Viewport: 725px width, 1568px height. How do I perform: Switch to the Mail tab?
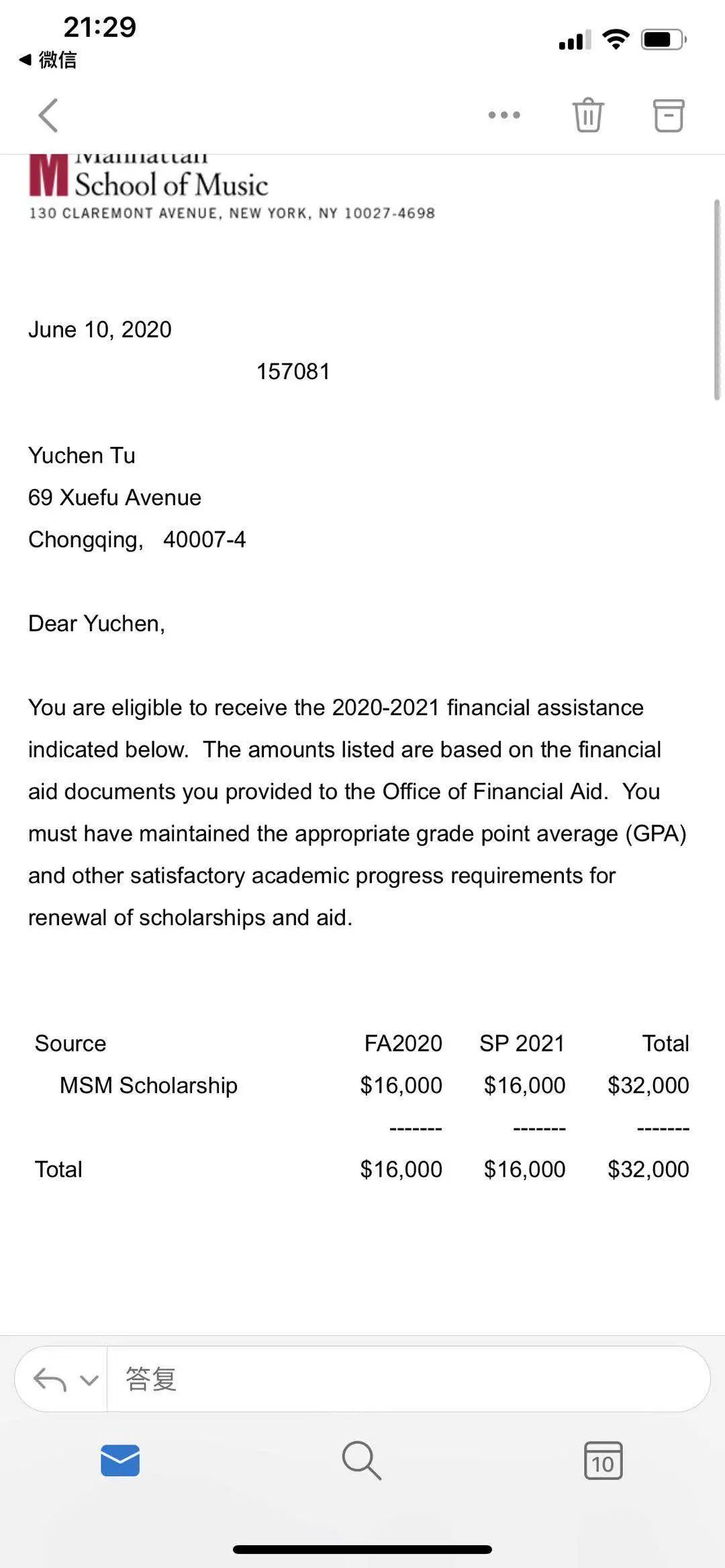(x=120, y=1461)
